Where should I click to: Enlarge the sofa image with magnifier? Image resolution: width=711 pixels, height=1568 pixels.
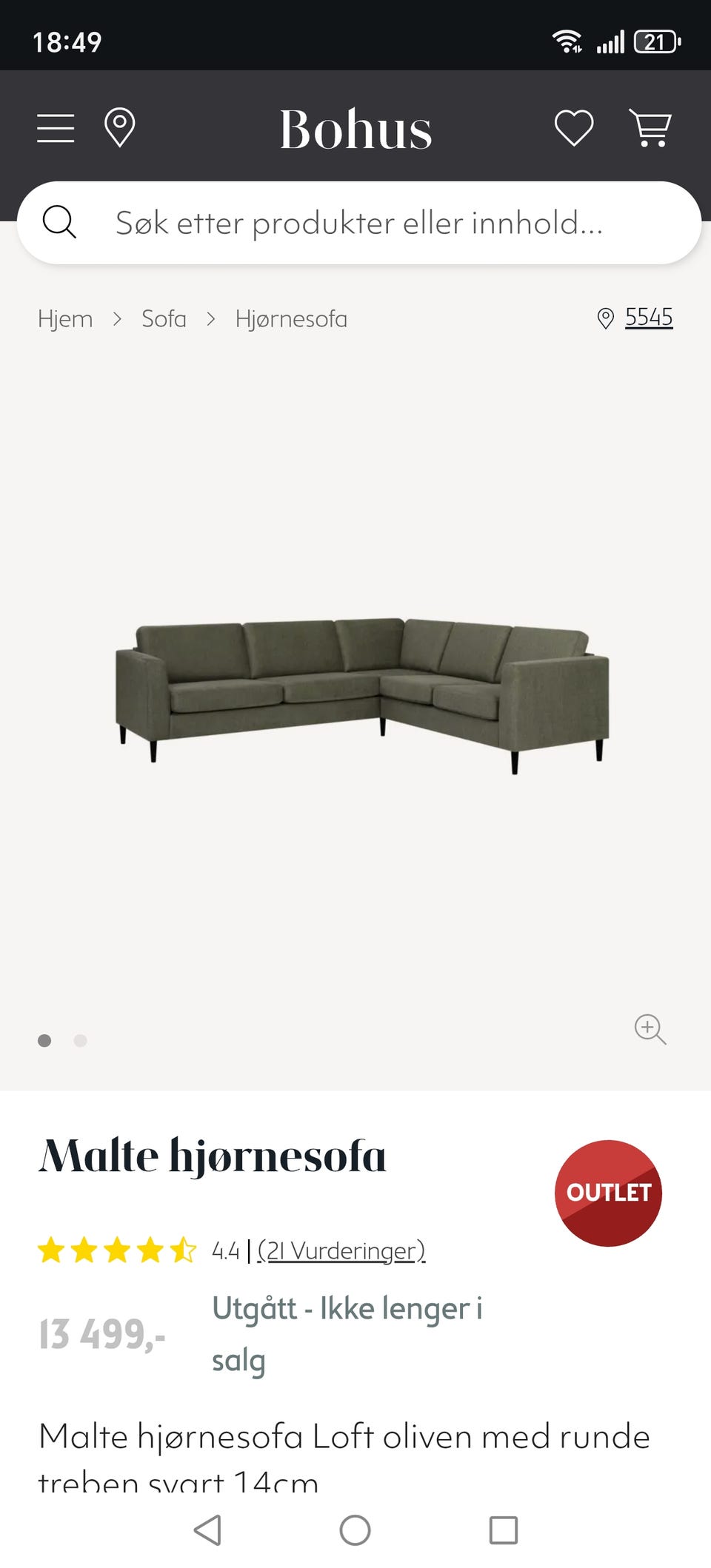pos(650,1029)
